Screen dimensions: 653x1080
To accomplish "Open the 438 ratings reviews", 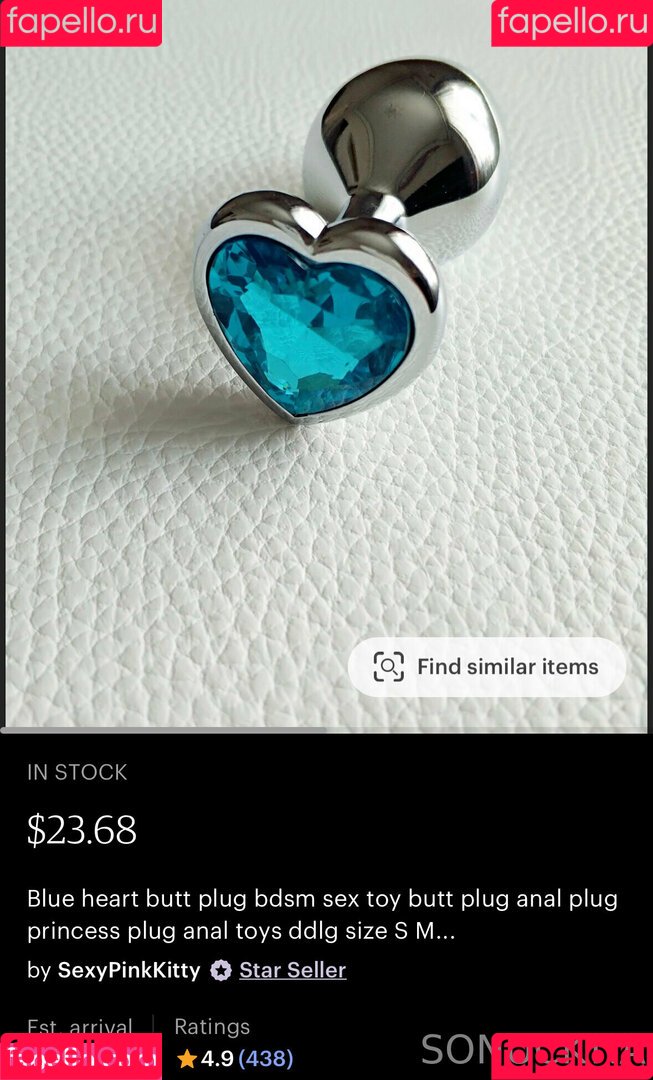I will point(265,1058).
